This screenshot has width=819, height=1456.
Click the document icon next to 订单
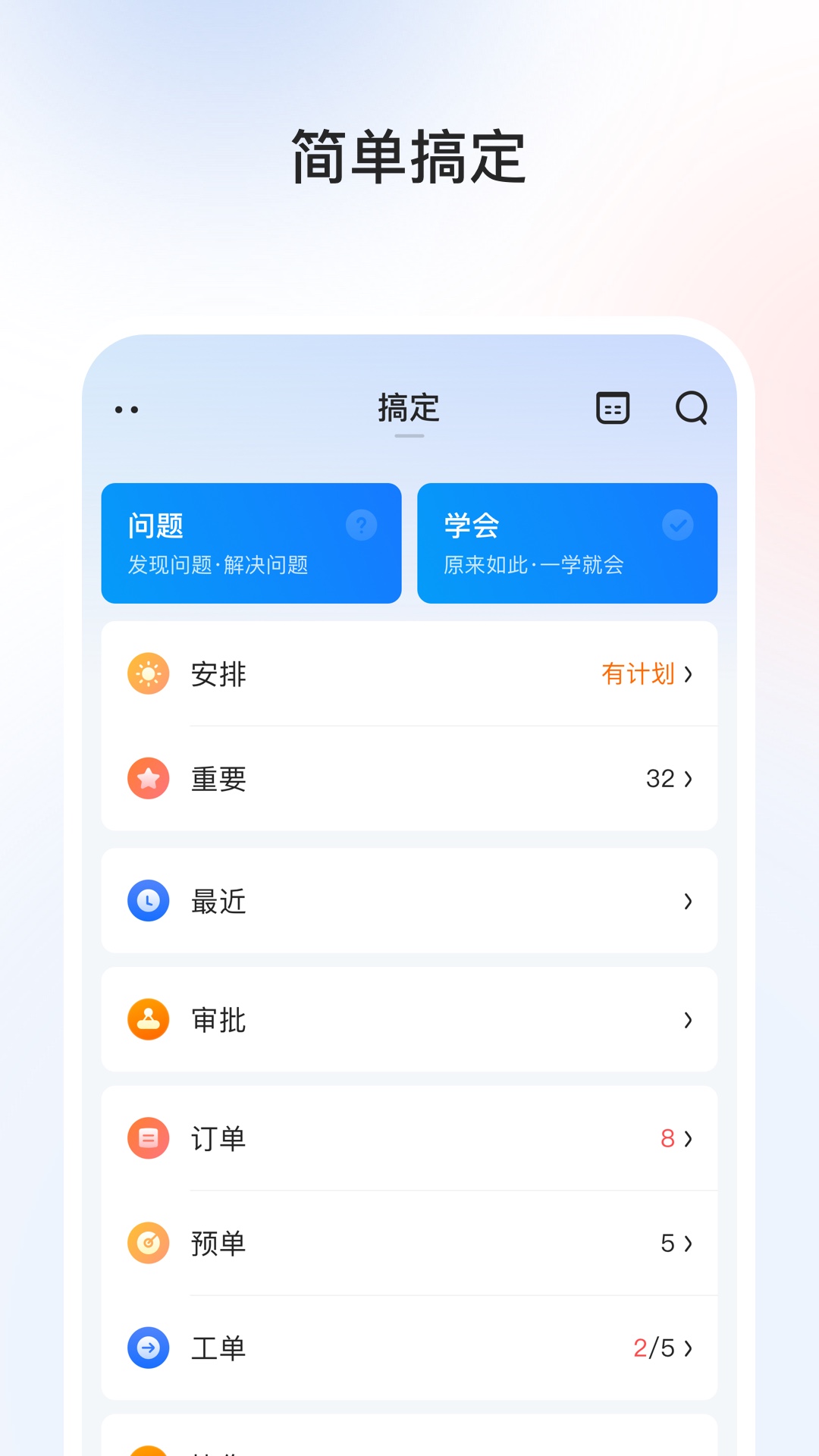click(149, 1138)
